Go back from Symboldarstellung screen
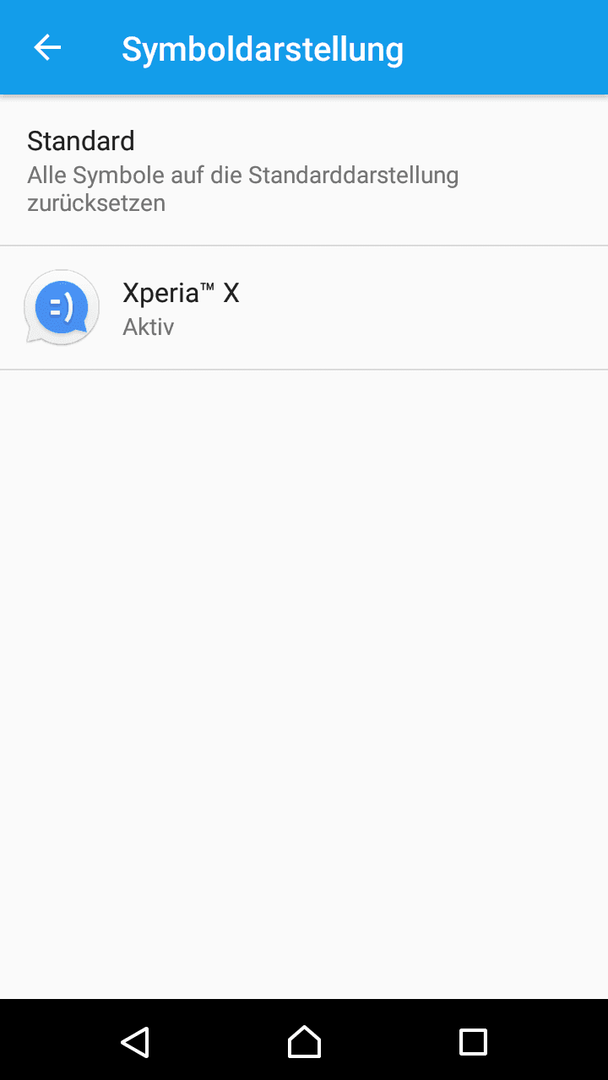608x1080 pixels. tap(47, 48)
